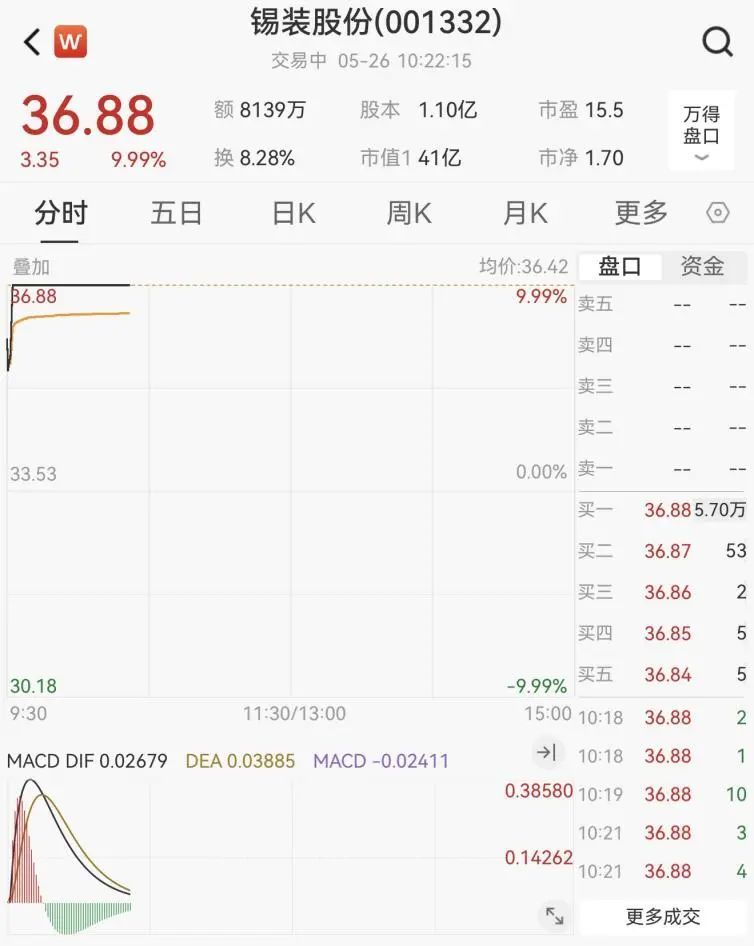Viewport: 754px width, 946px height.
Task: Tap 叠加 to overlay another index
Action: pyautogui.click(x=31, y=267)
